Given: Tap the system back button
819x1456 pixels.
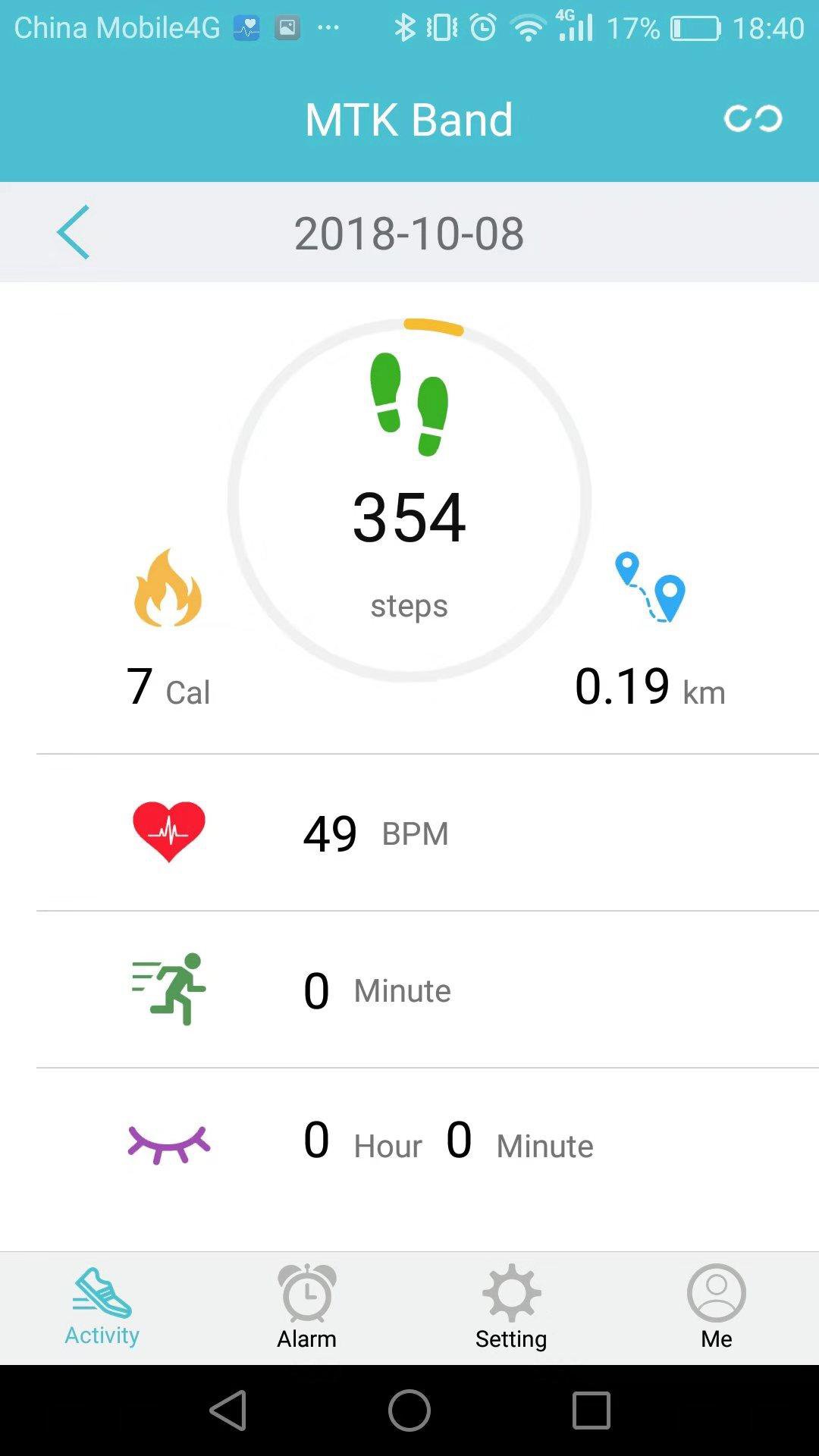Looking at the screenshot, I should (x=228, y=1410).
